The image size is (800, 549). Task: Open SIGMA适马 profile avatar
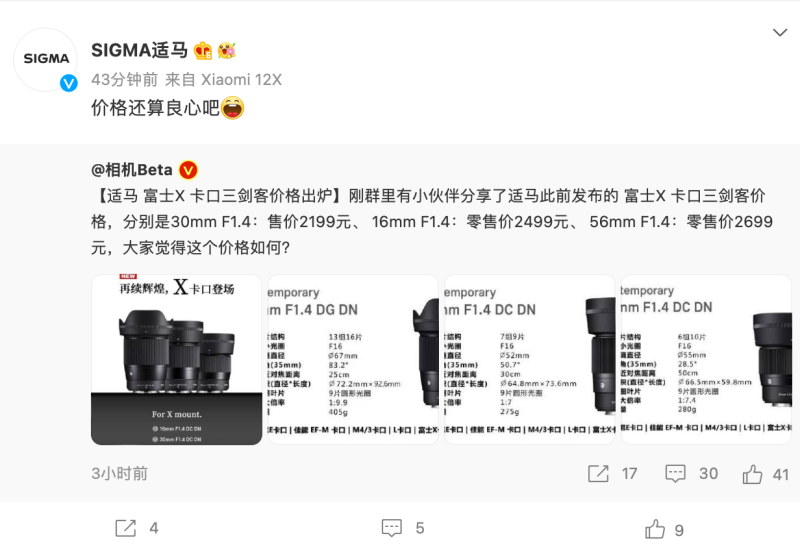tap(45, 59)
